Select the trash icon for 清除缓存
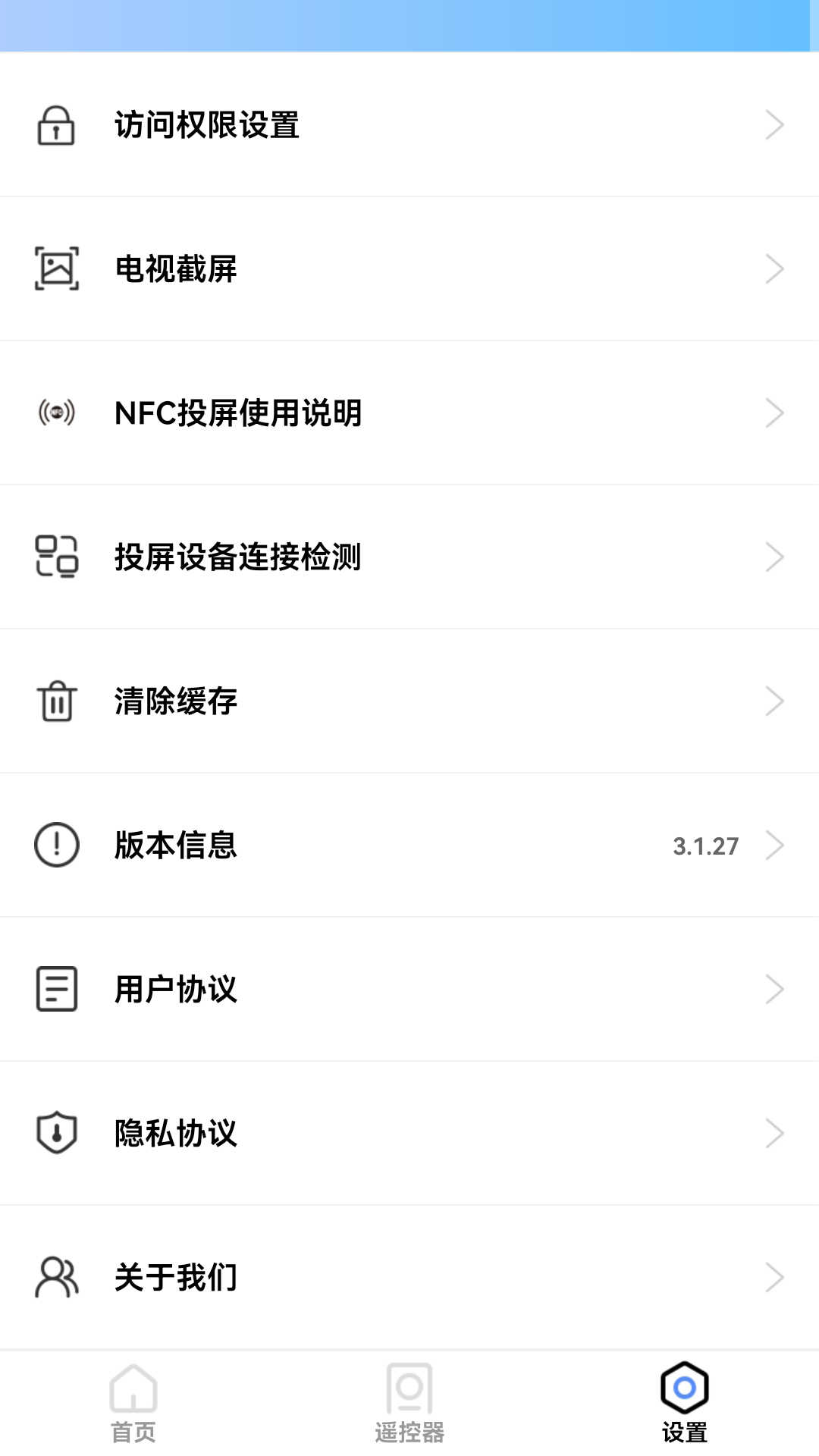 tap(55, 701)
